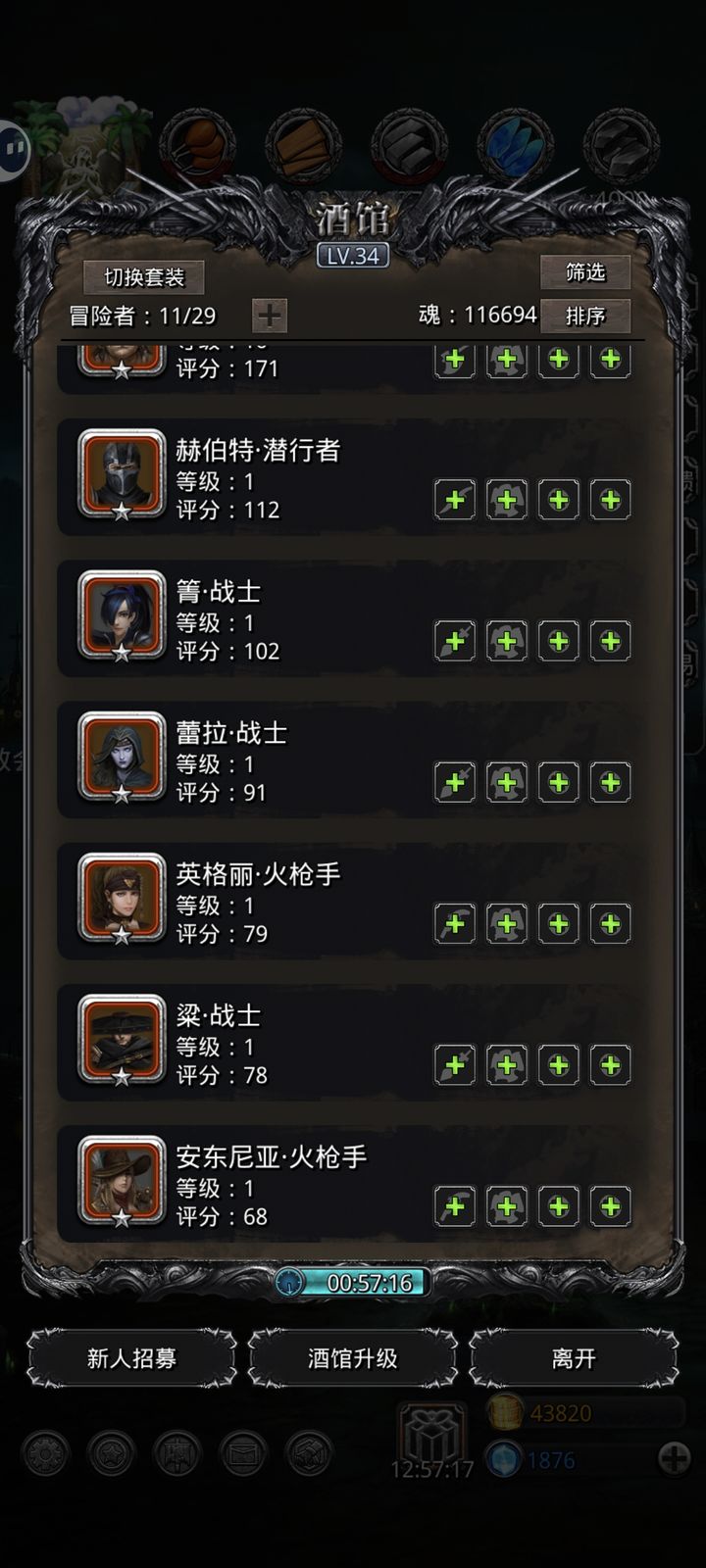Tap 酒馆升级 to upgrade tavern
This screenshot has width=706, height=1568.
353,1358
